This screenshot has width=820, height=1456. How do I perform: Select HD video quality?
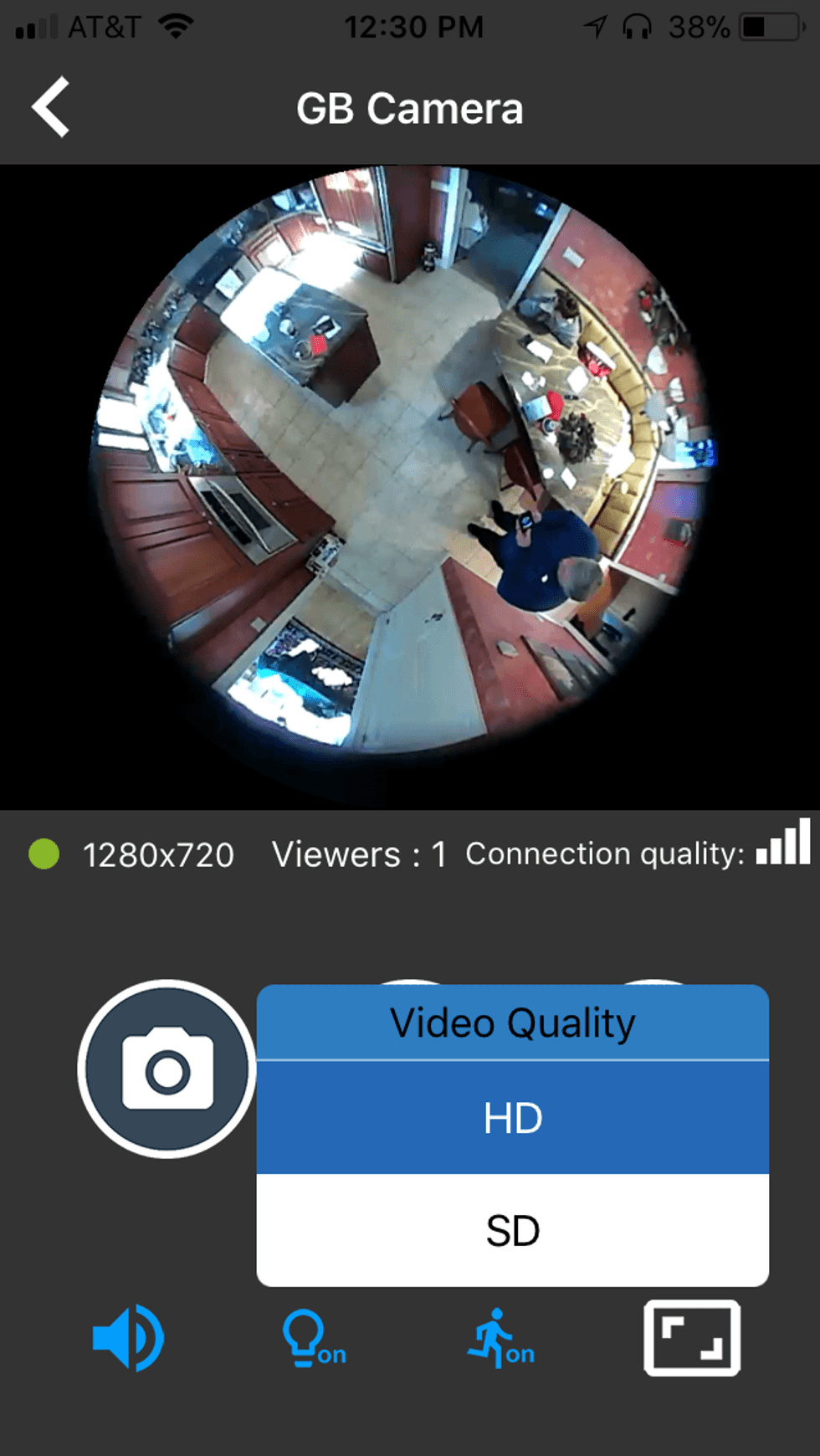512,1118
